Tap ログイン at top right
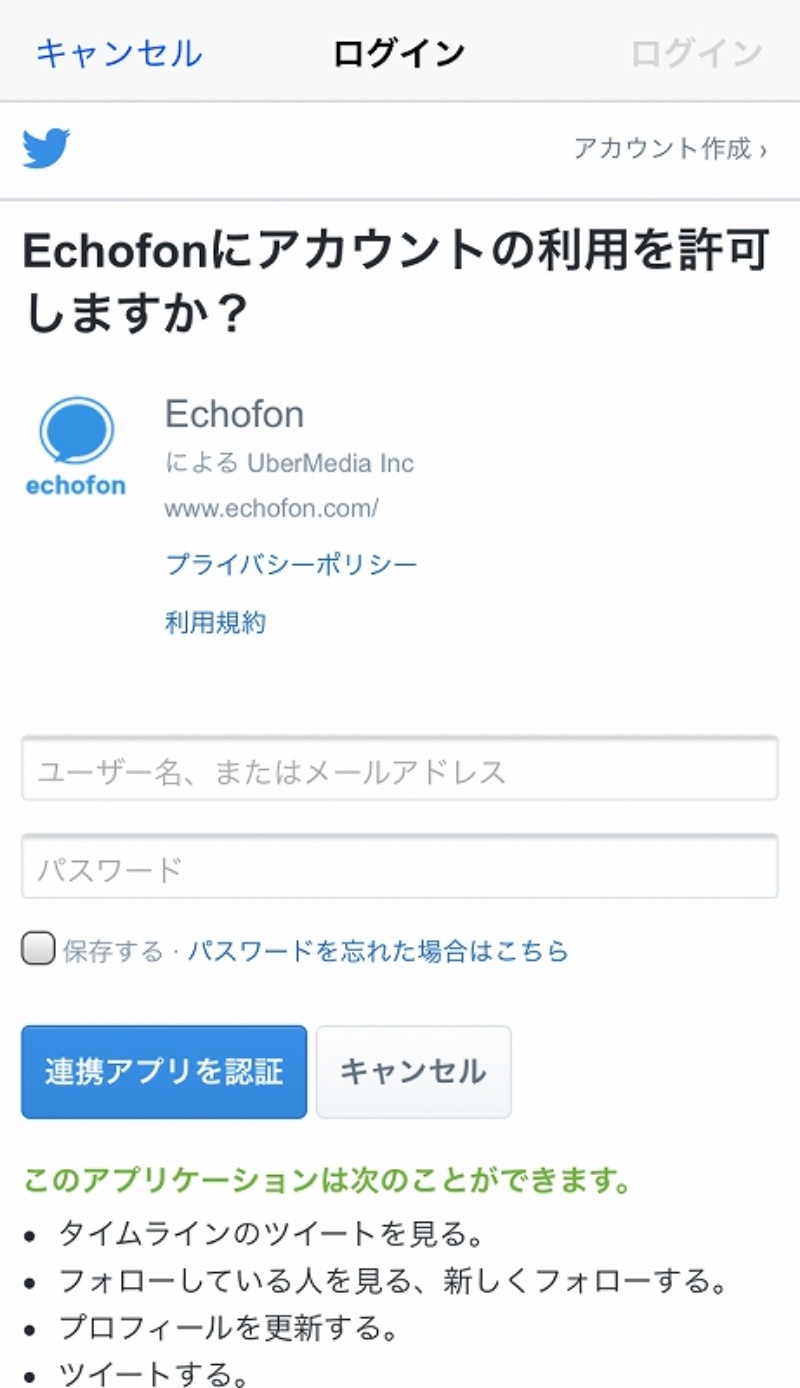800x1388 pixels. coord(696,53)
